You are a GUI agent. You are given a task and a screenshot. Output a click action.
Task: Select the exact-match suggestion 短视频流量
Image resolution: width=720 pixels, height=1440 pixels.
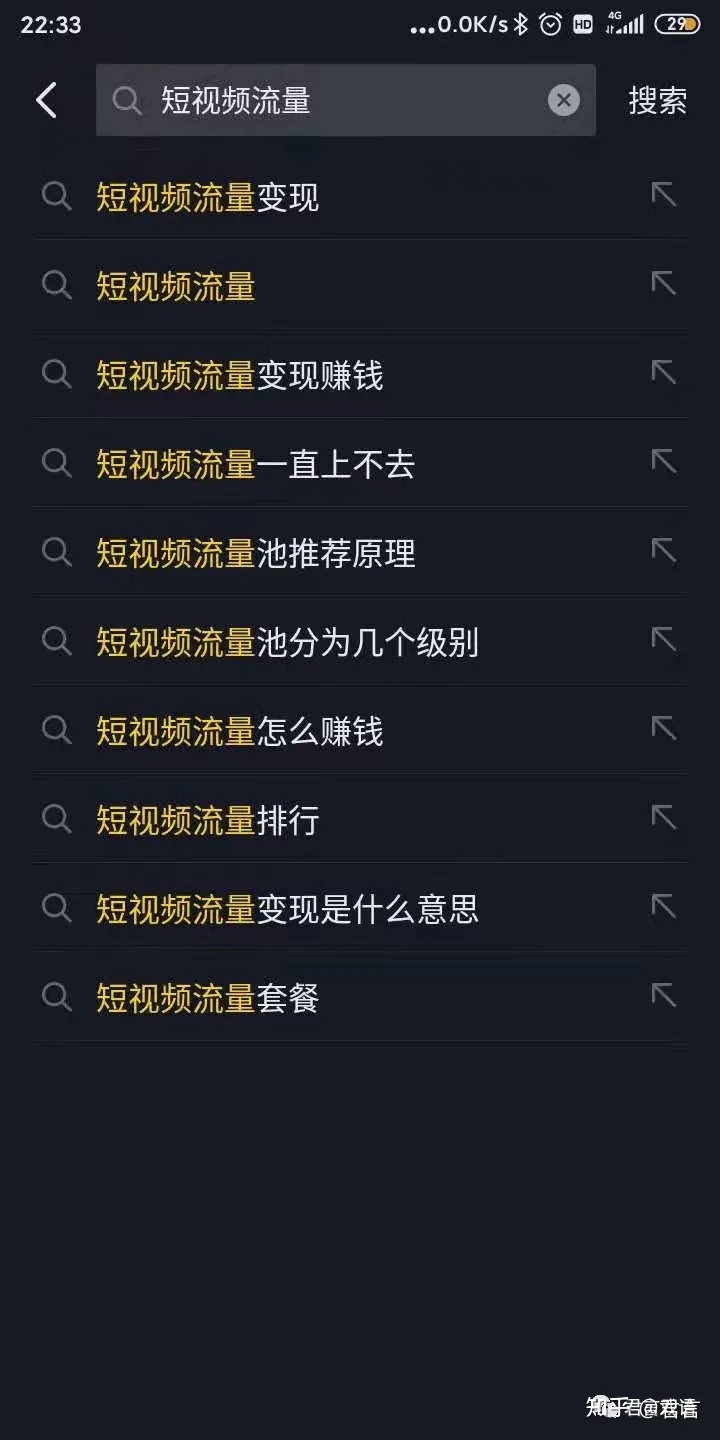click(175, 286)
